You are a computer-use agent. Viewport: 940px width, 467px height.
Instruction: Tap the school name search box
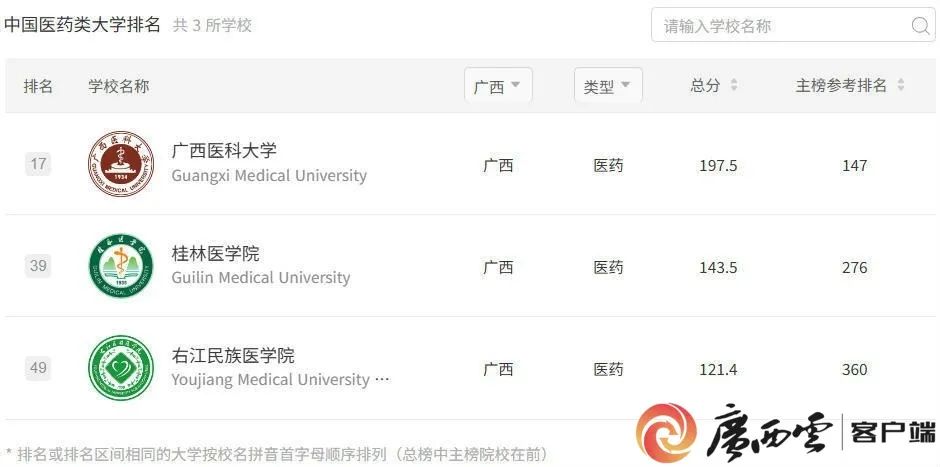(x=780, y=26)
